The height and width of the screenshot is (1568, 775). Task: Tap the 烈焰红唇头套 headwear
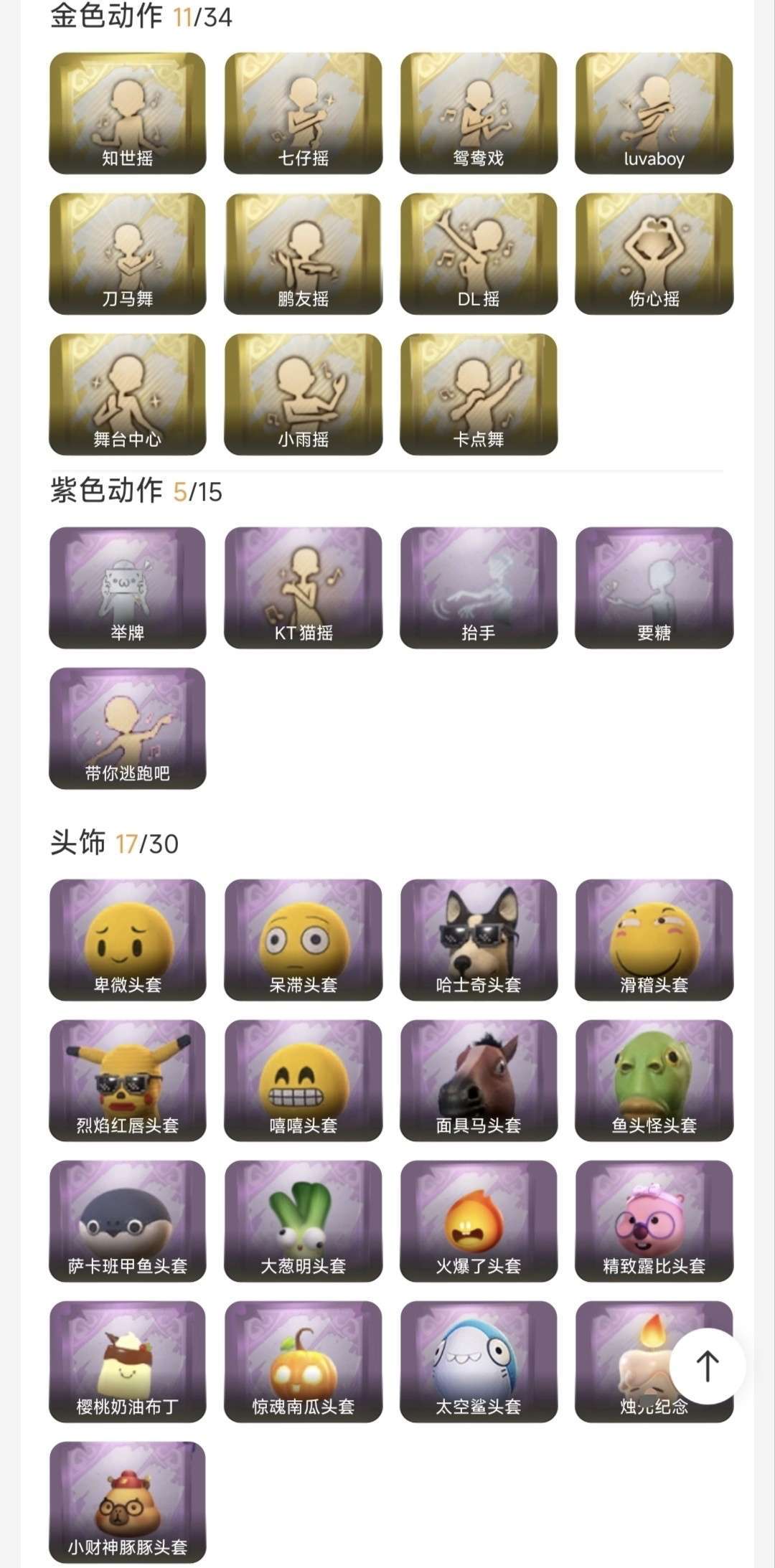coord(128,1081)
